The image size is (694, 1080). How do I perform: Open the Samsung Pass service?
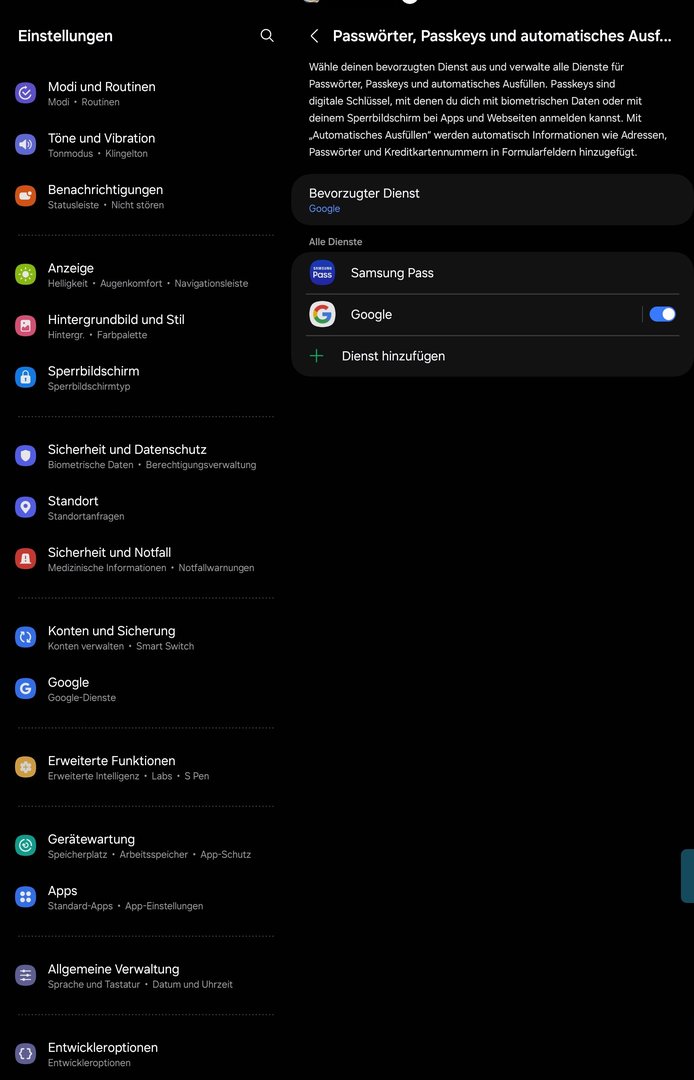point(491,273)
